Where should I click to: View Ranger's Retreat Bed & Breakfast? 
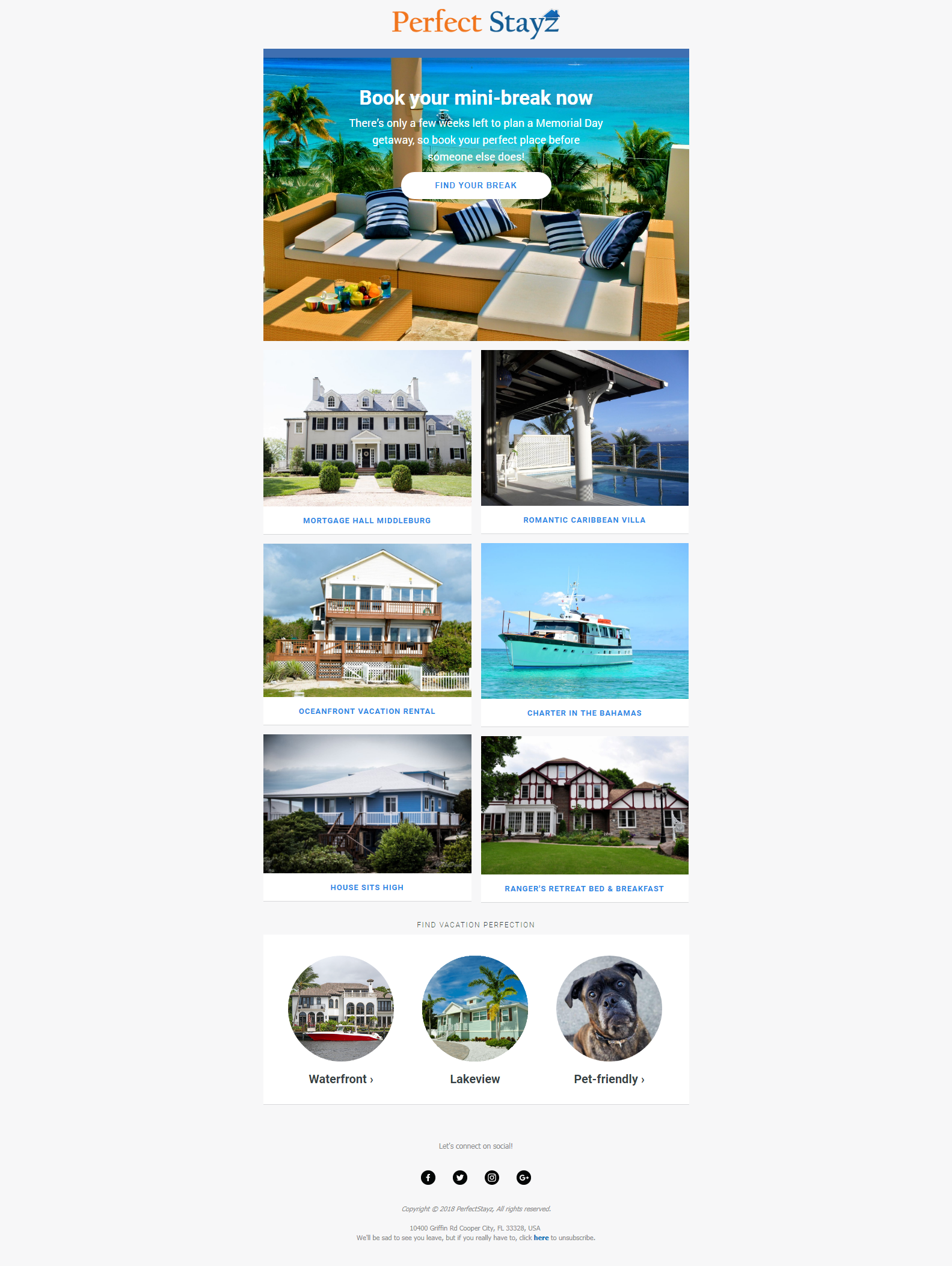coord(584,888)
